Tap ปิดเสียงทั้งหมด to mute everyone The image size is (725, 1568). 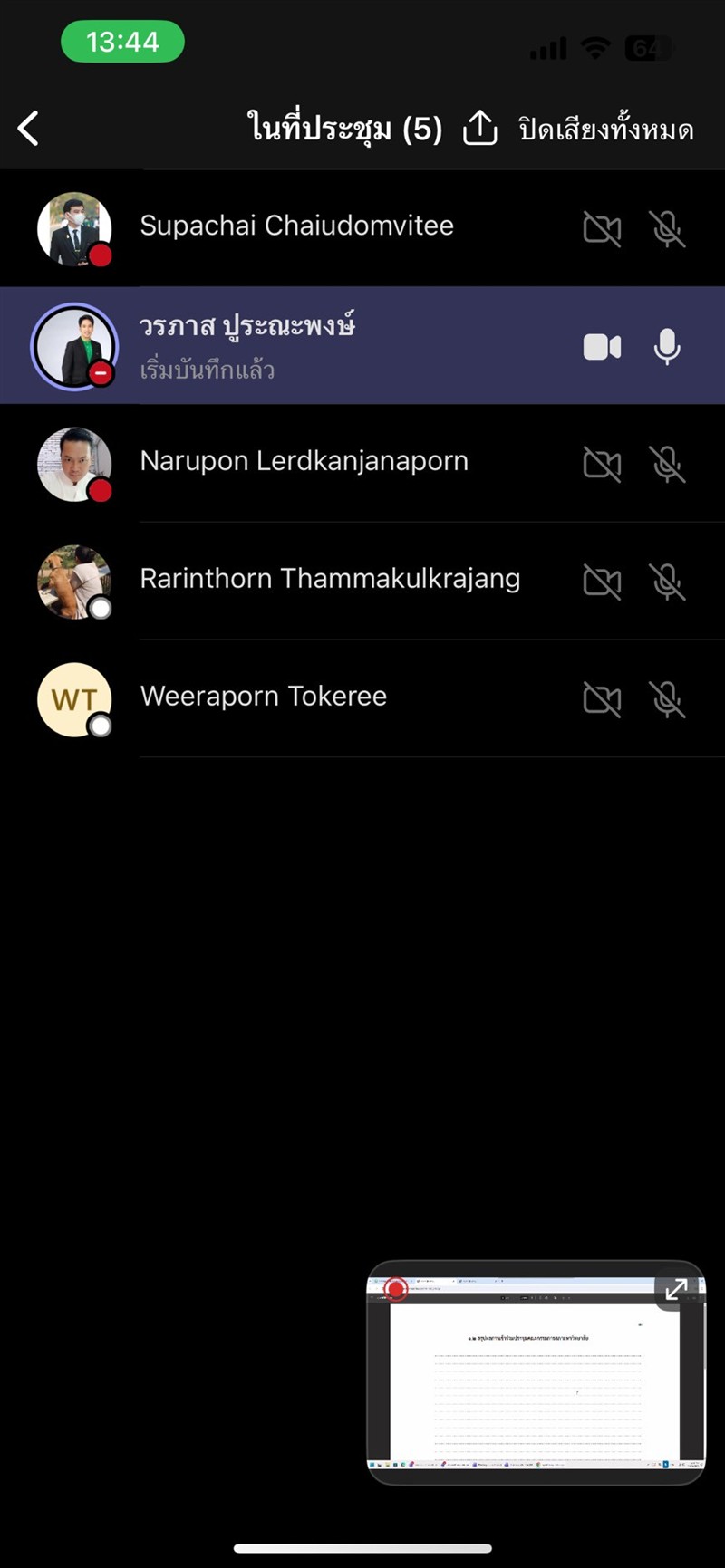coord(605,130)
